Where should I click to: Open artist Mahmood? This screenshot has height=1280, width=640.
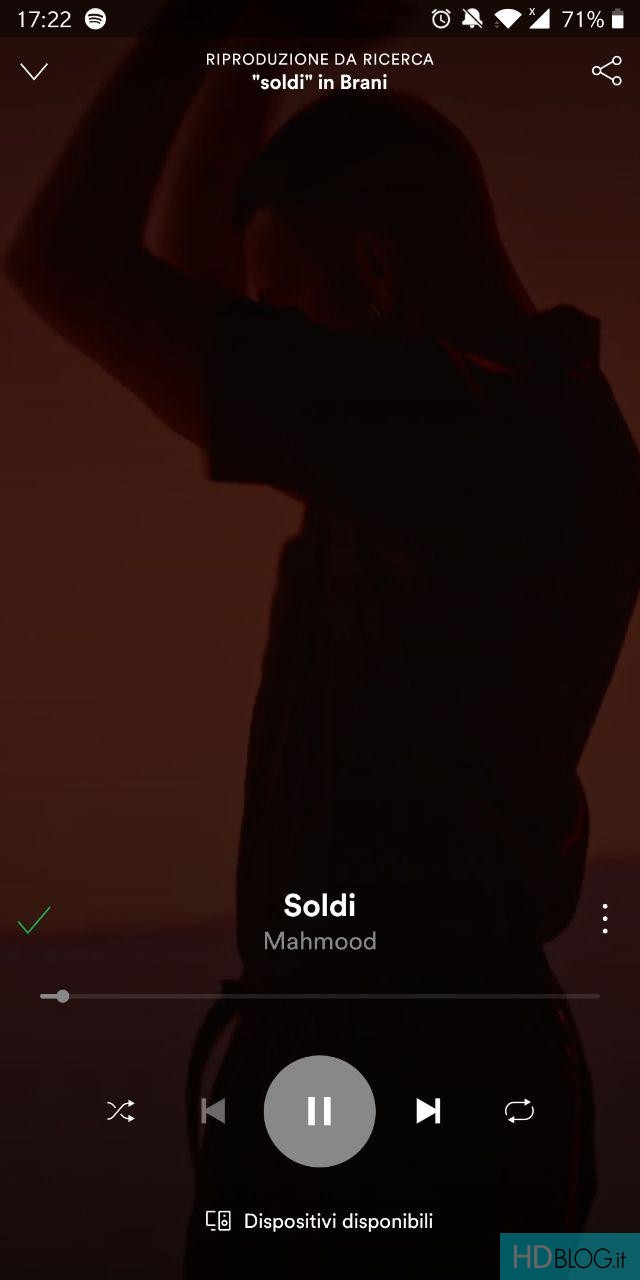click(x=320, y=941)
